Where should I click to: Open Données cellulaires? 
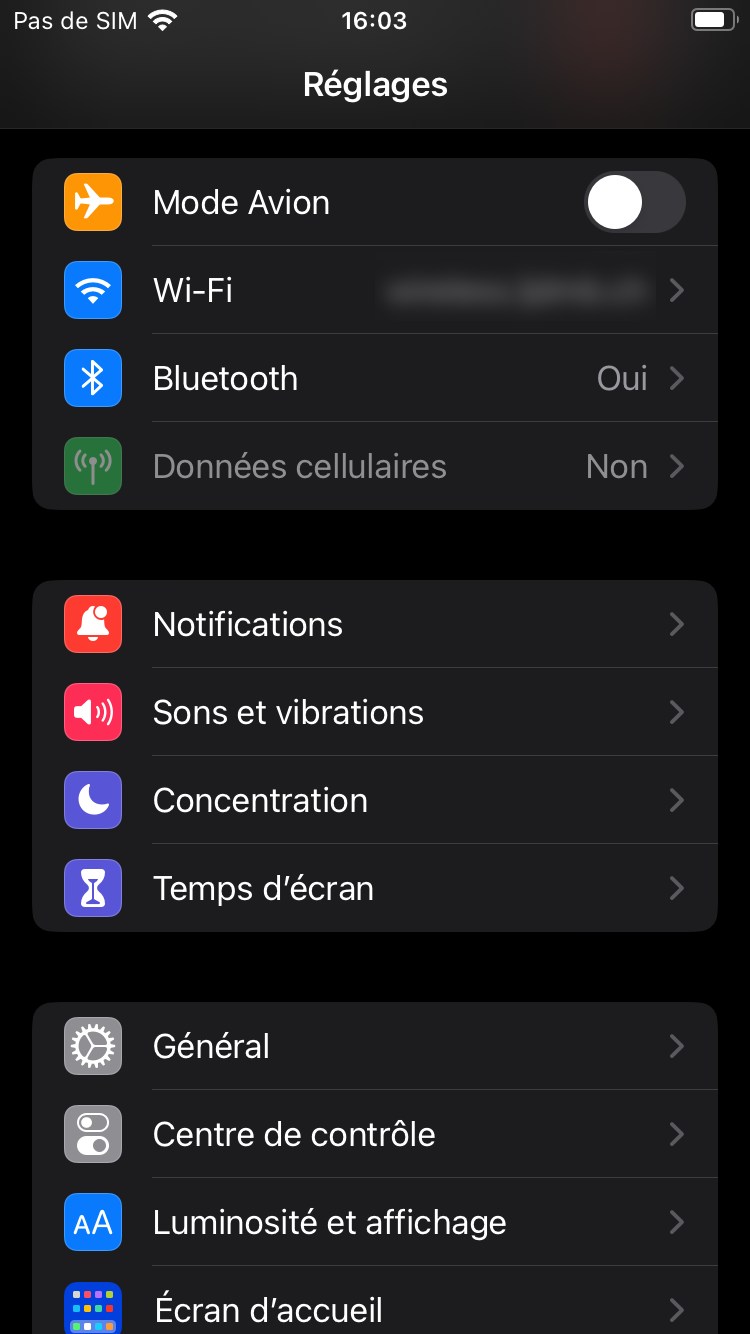(375, 466)
